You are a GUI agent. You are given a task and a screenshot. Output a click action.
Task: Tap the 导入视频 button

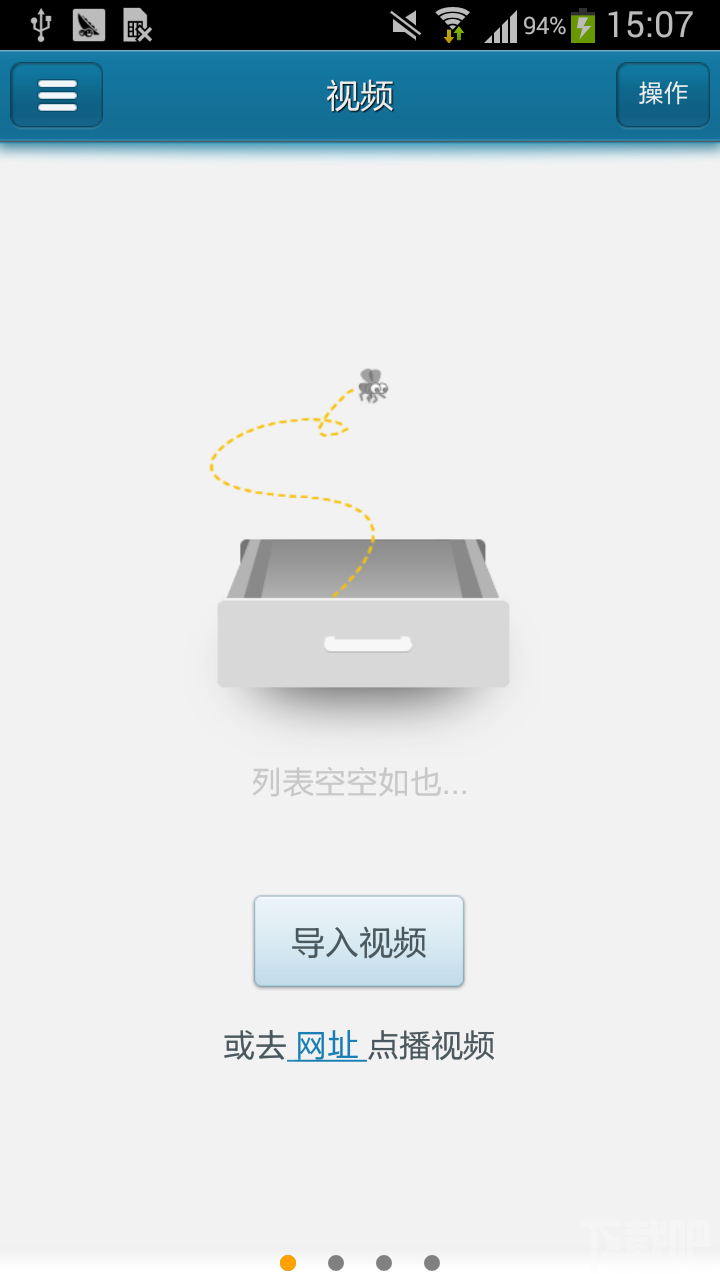click(x=359, y=942)
